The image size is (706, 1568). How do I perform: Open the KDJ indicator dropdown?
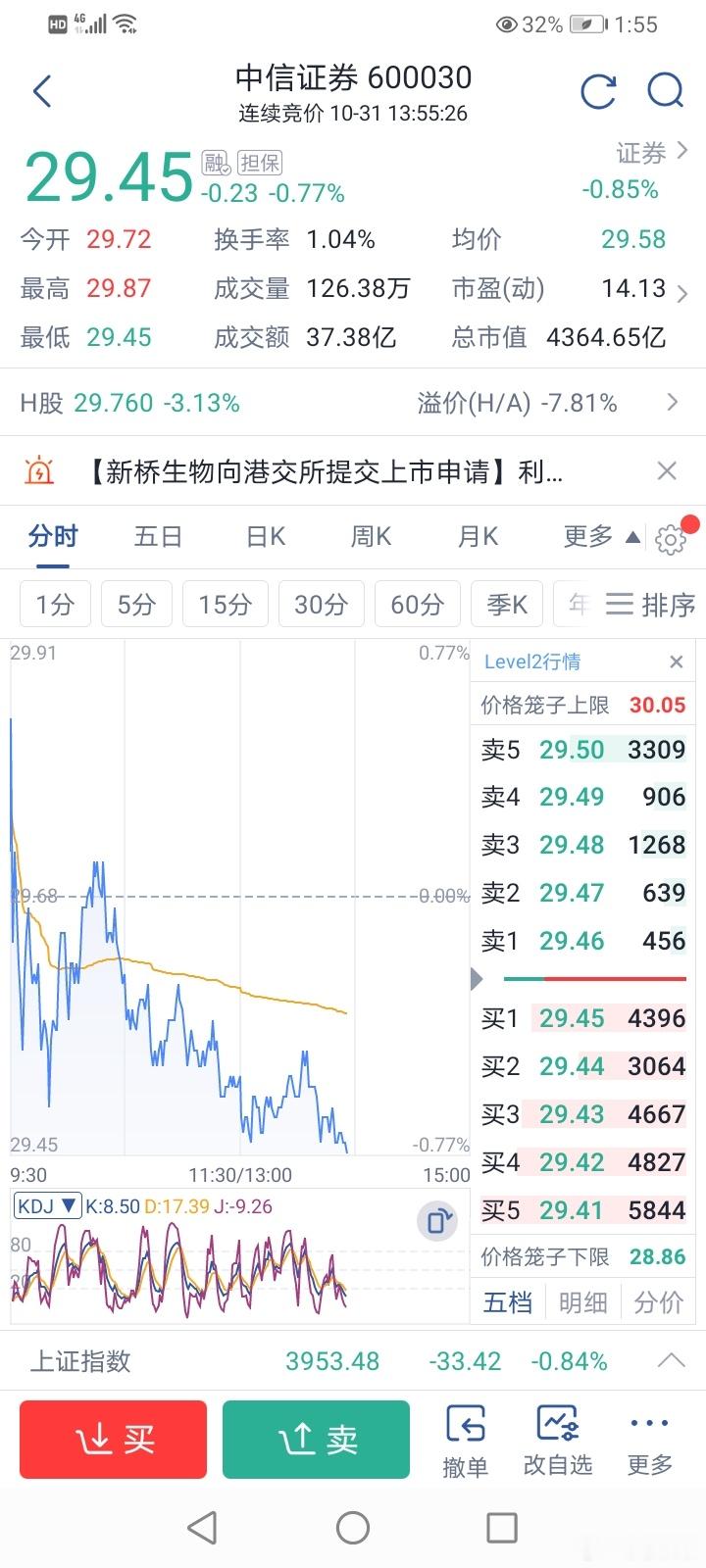[46, 1205]
